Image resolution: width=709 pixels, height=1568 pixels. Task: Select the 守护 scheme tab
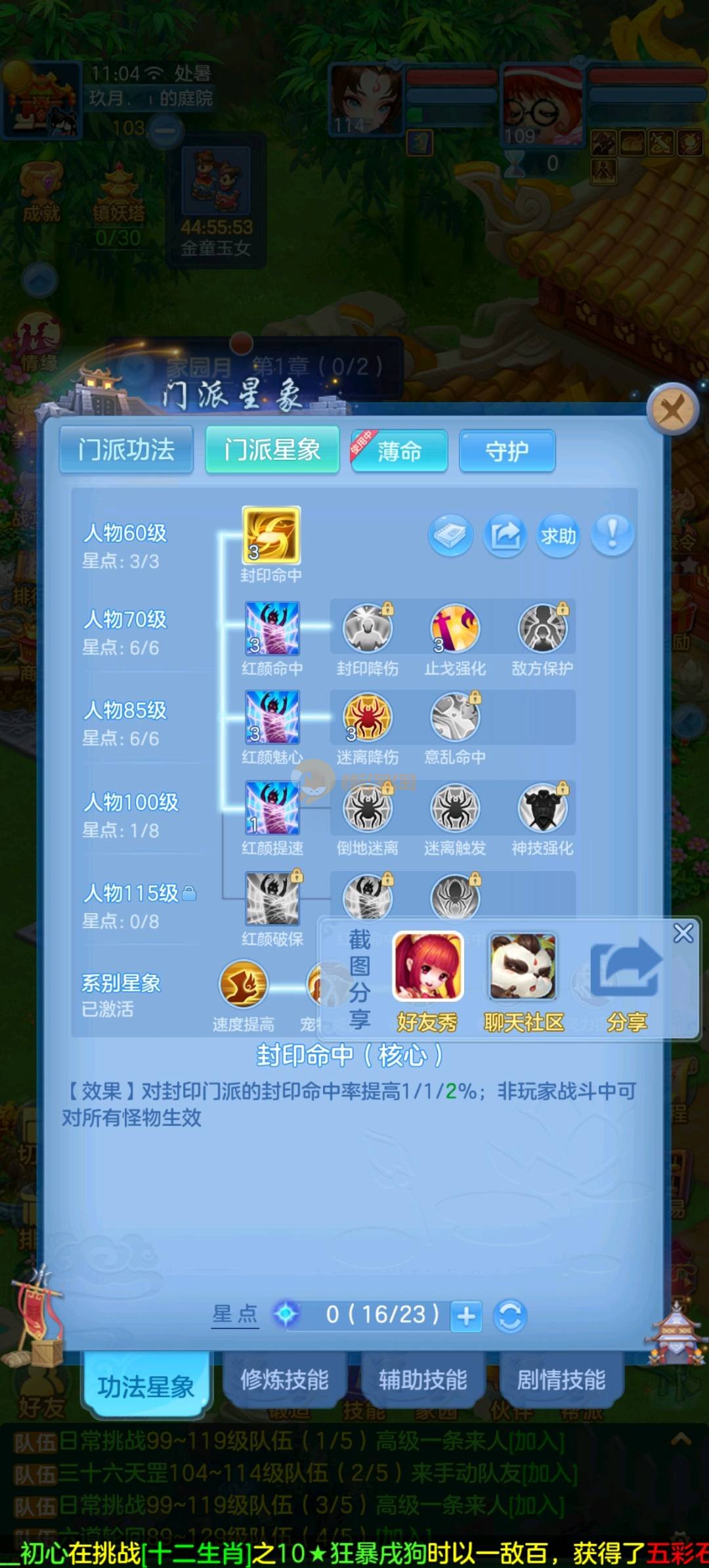point(507,451)
